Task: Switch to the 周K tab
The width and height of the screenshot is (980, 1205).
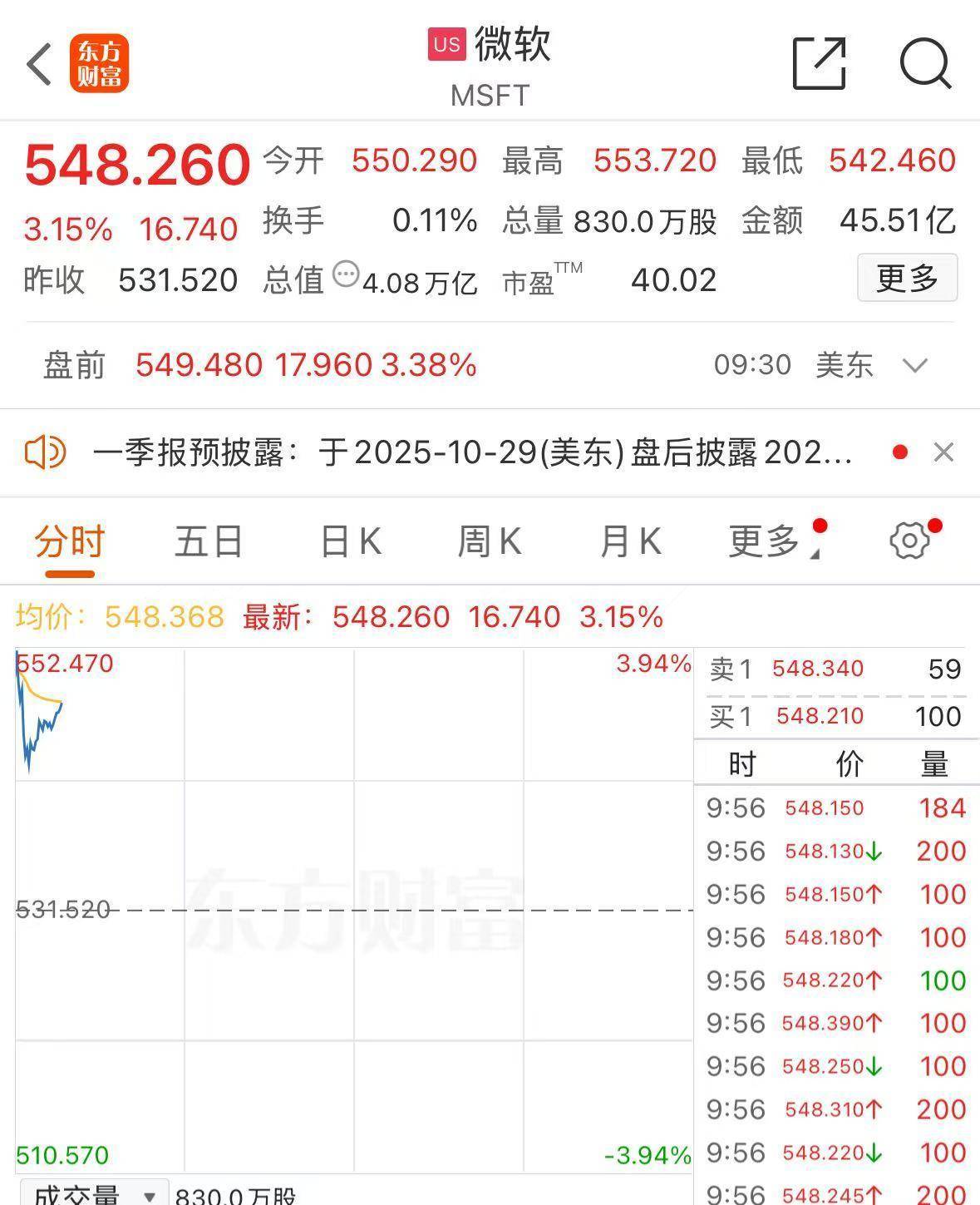Action: 490,542
